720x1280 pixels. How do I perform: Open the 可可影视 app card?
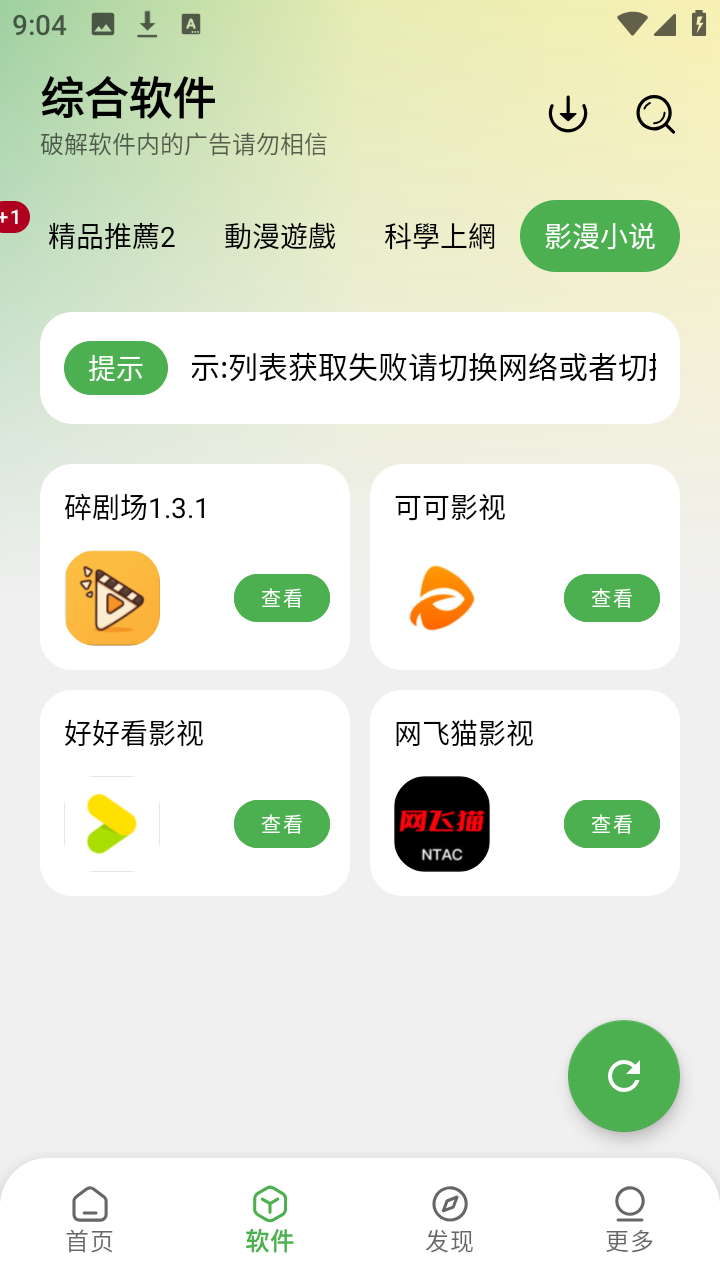tap(524, 566)
